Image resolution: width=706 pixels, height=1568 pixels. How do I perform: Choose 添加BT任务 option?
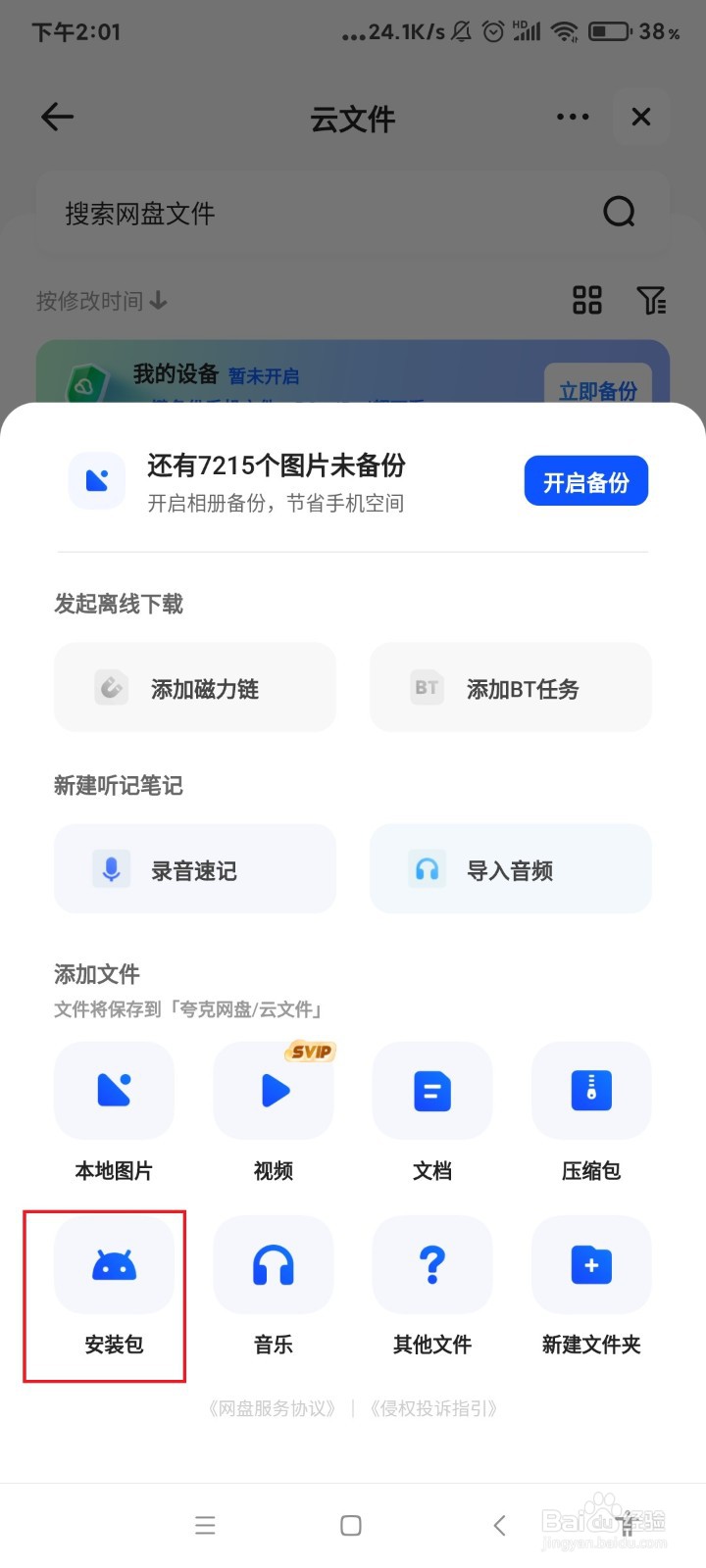[510, 688]
